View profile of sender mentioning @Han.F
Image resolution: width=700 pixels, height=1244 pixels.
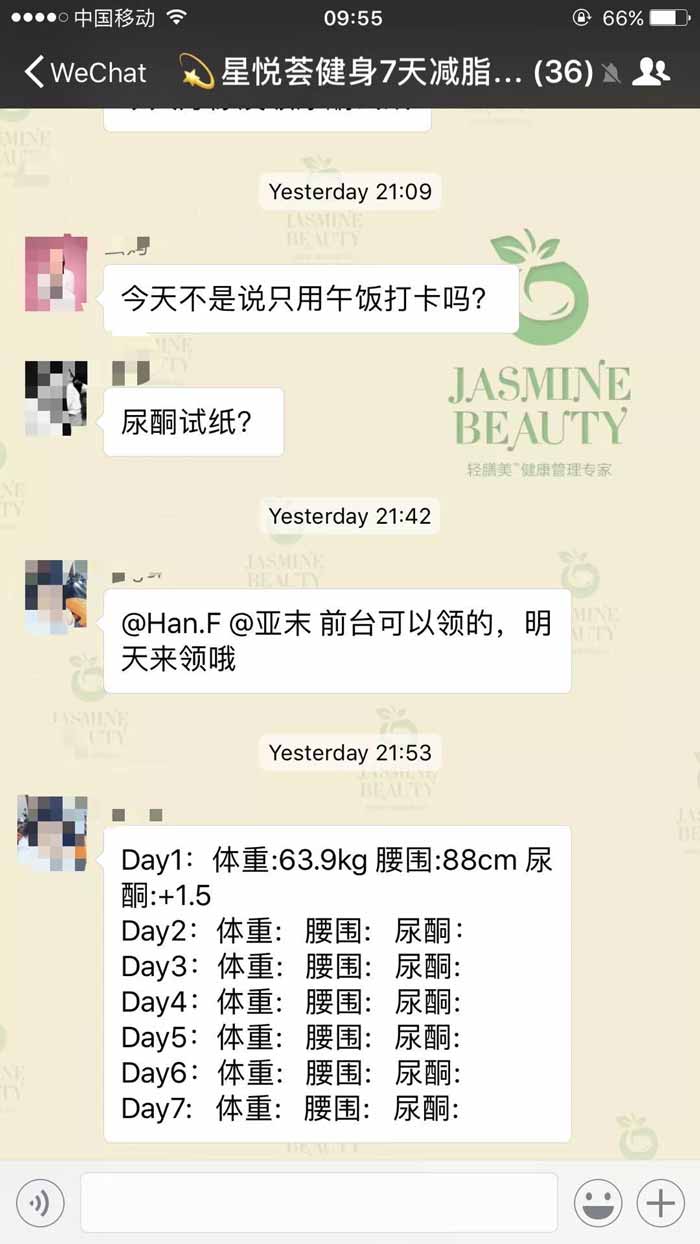[56, 598]
